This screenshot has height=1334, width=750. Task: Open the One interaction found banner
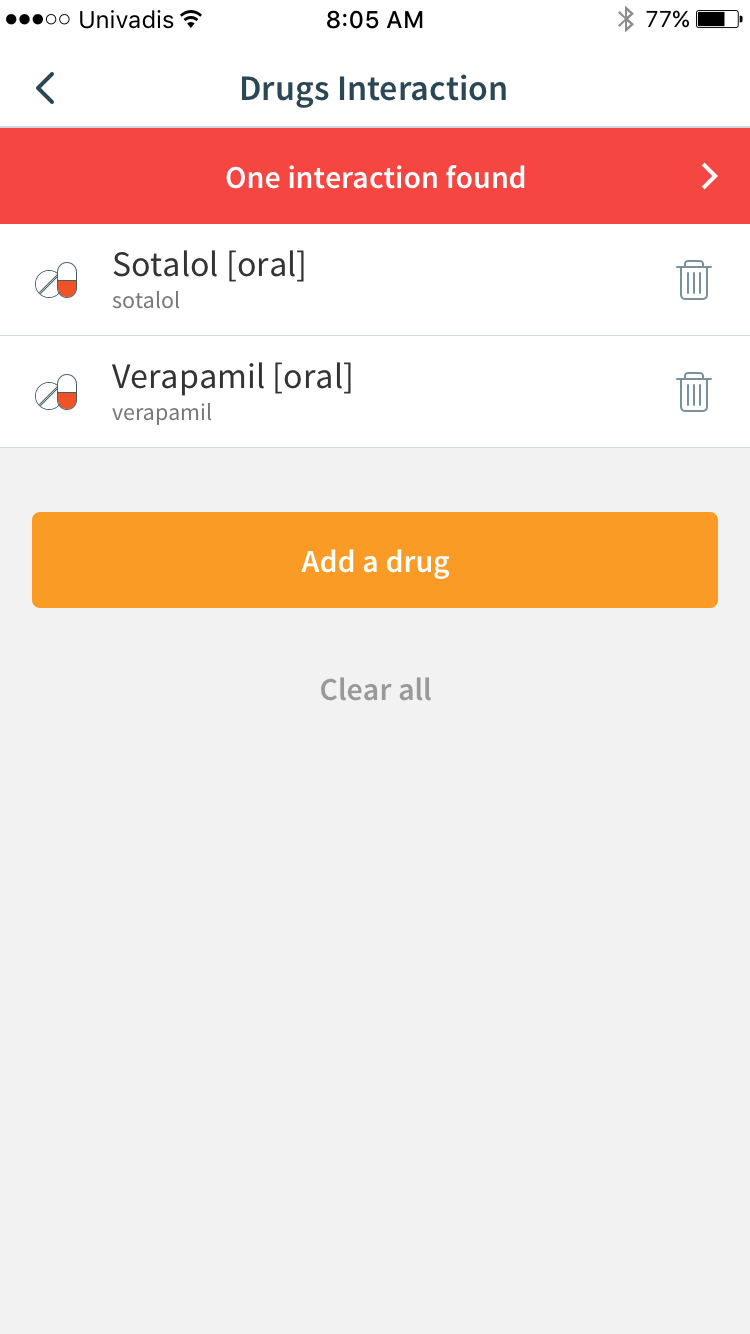(375, 177)
